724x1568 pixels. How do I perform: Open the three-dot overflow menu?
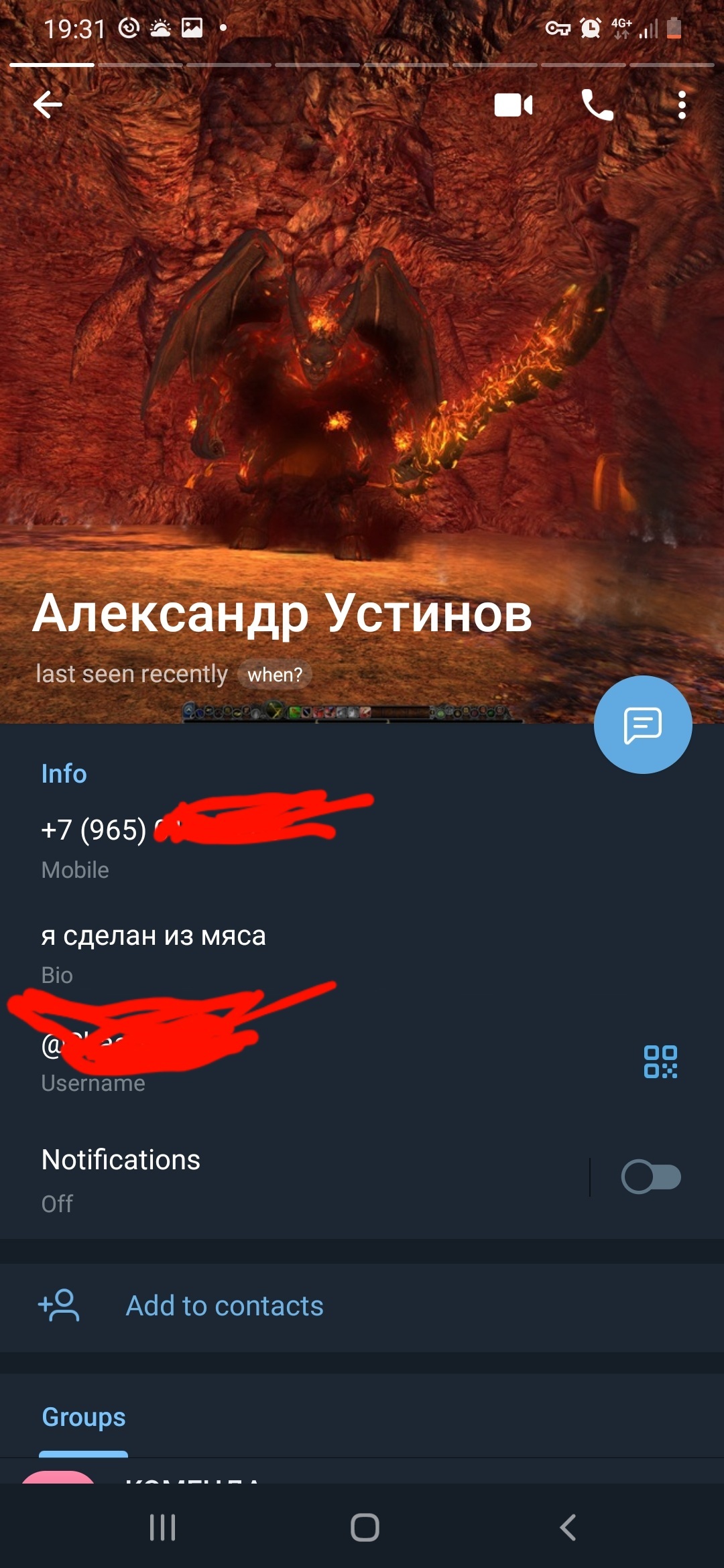(682, 105)
